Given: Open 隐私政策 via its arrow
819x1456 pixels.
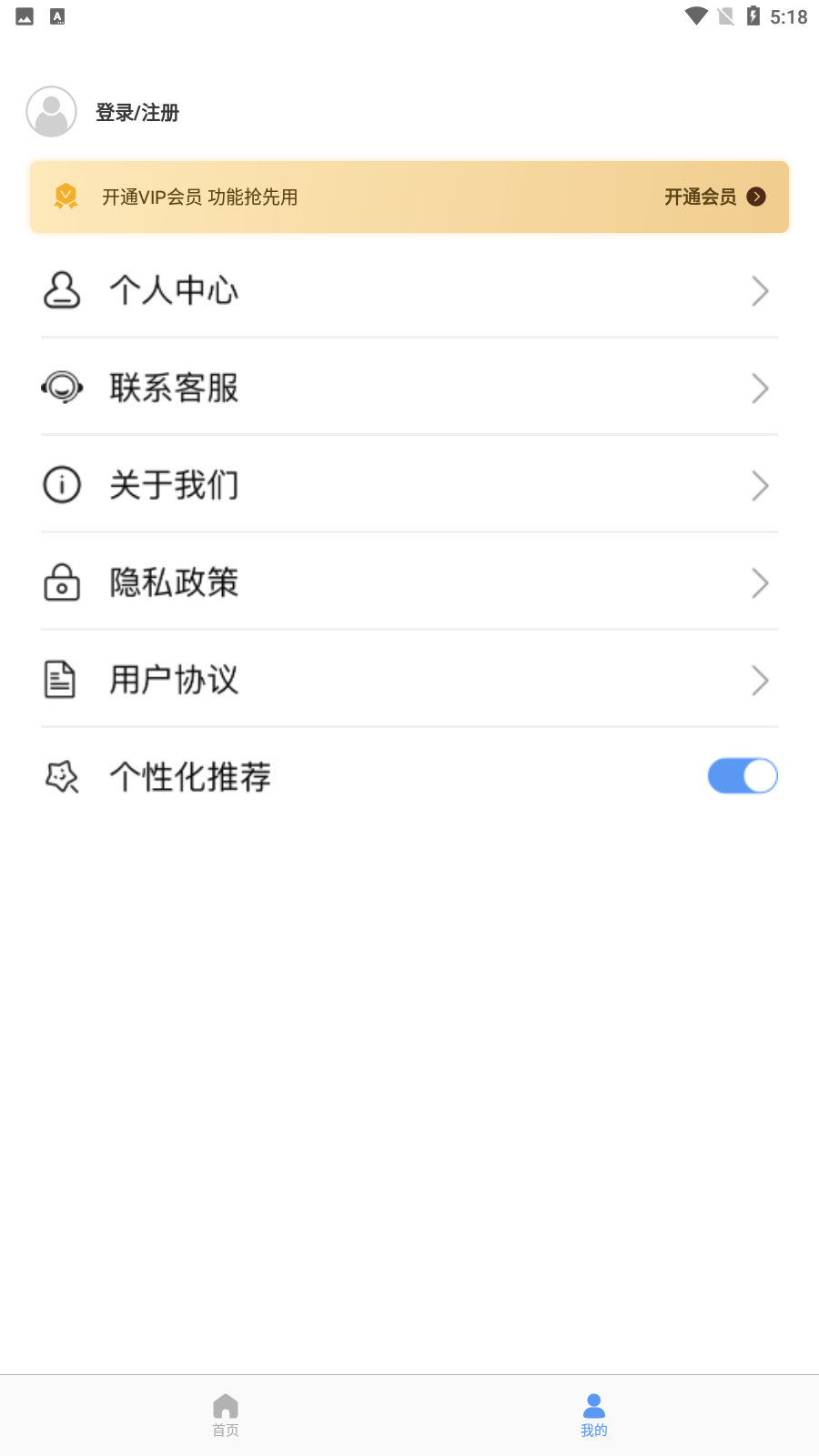Looking at the screenshot, I should [760, 582].
